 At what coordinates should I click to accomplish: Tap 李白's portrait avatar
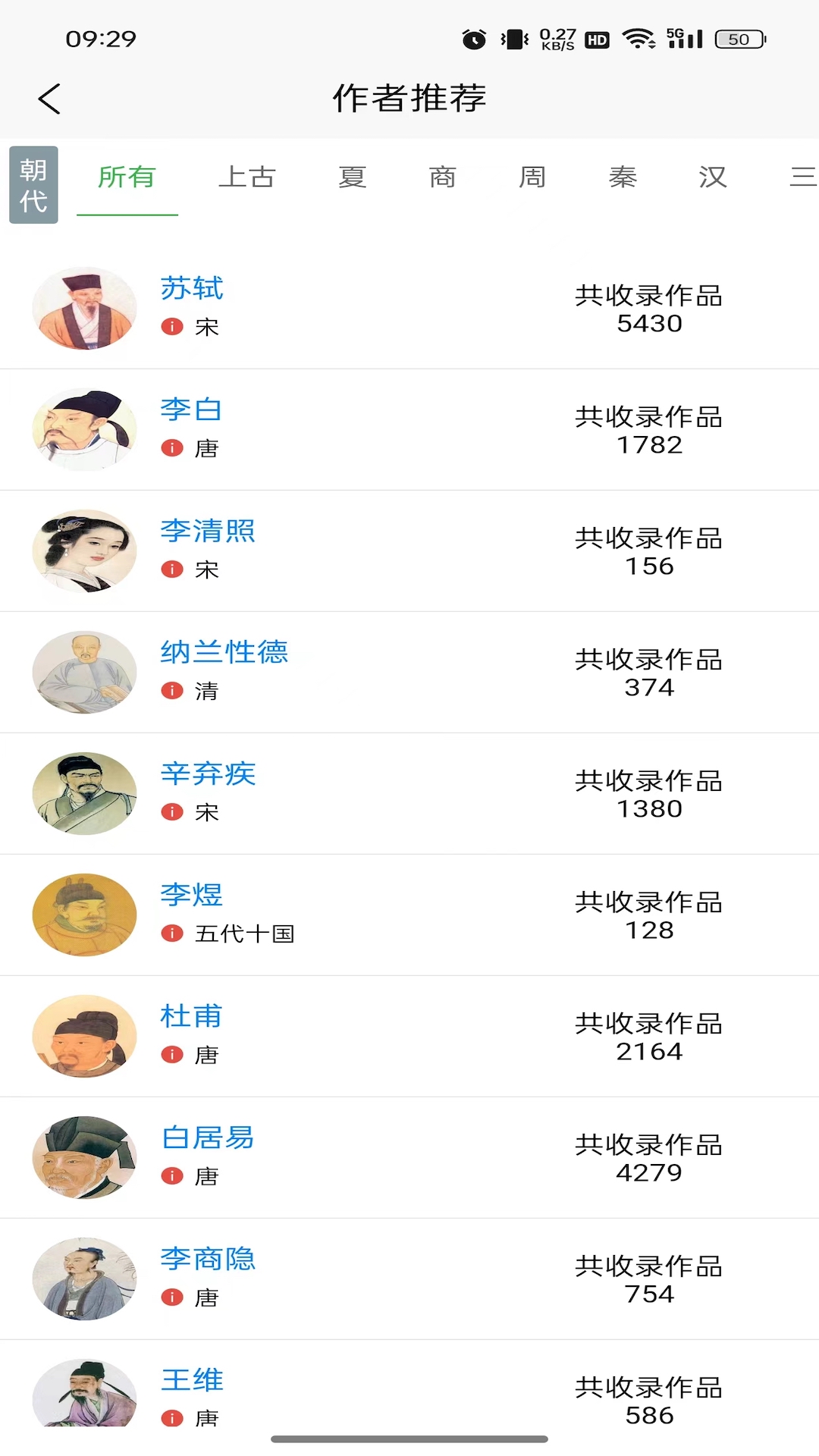(84, 428)
